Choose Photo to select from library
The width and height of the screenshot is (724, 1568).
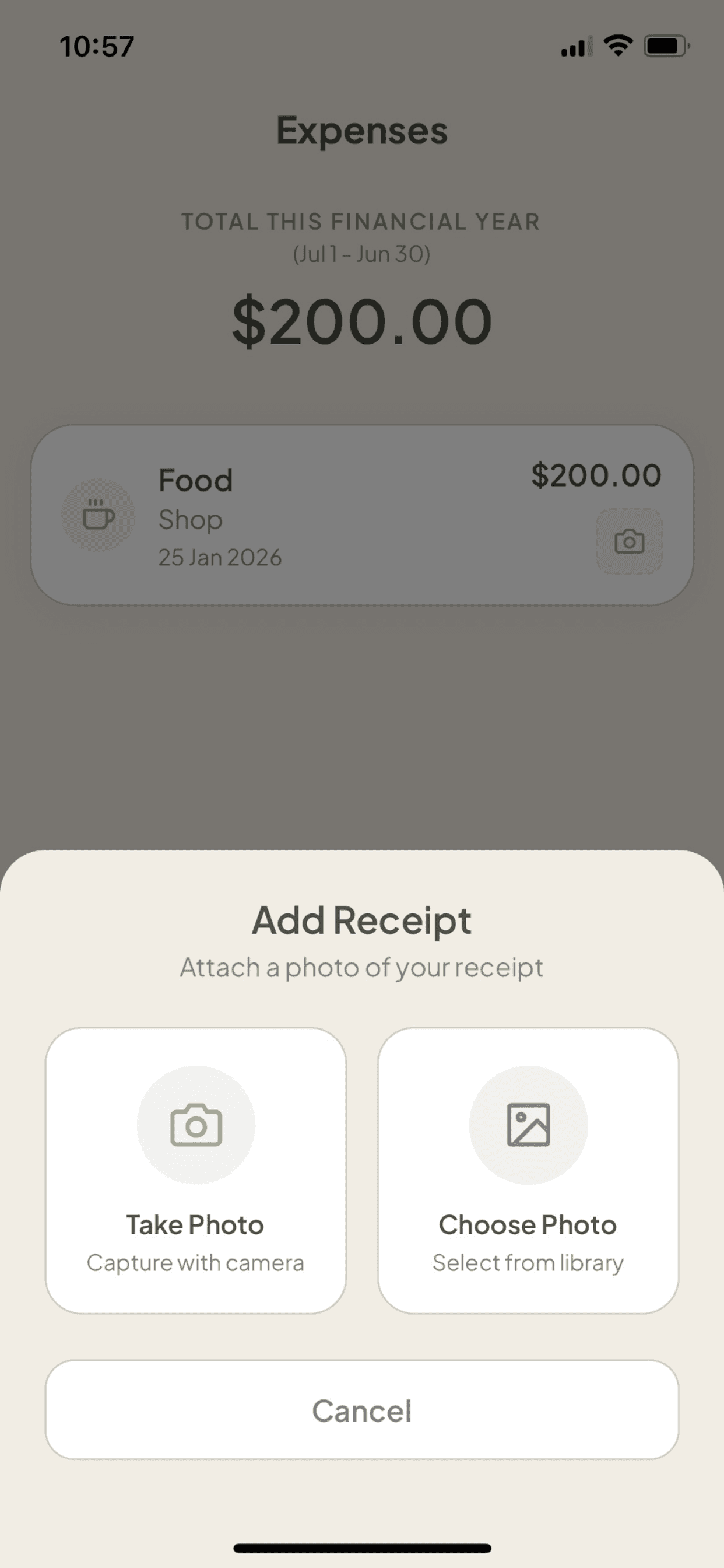[528, 1168]
